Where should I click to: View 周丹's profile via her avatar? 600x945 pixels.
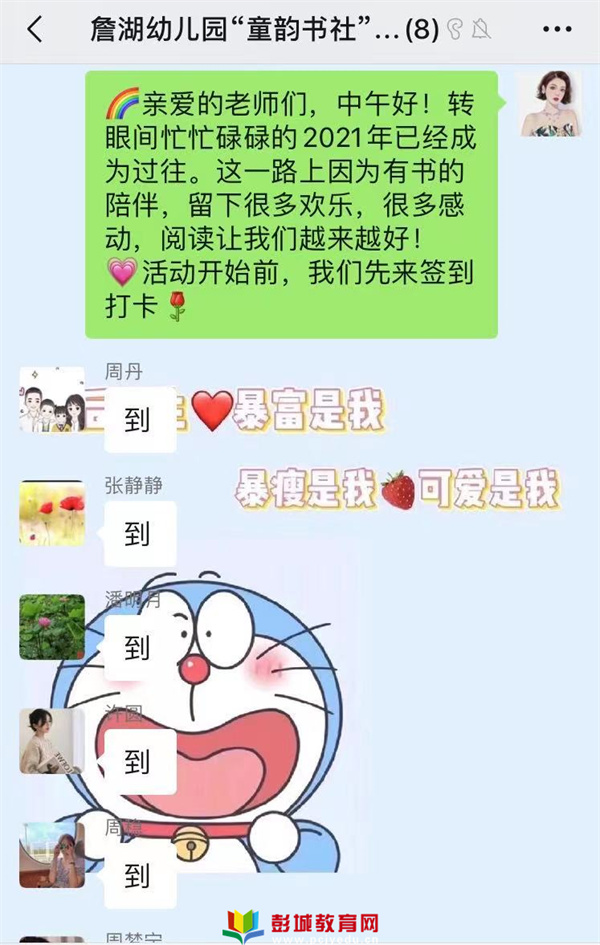tap(52, 400)
